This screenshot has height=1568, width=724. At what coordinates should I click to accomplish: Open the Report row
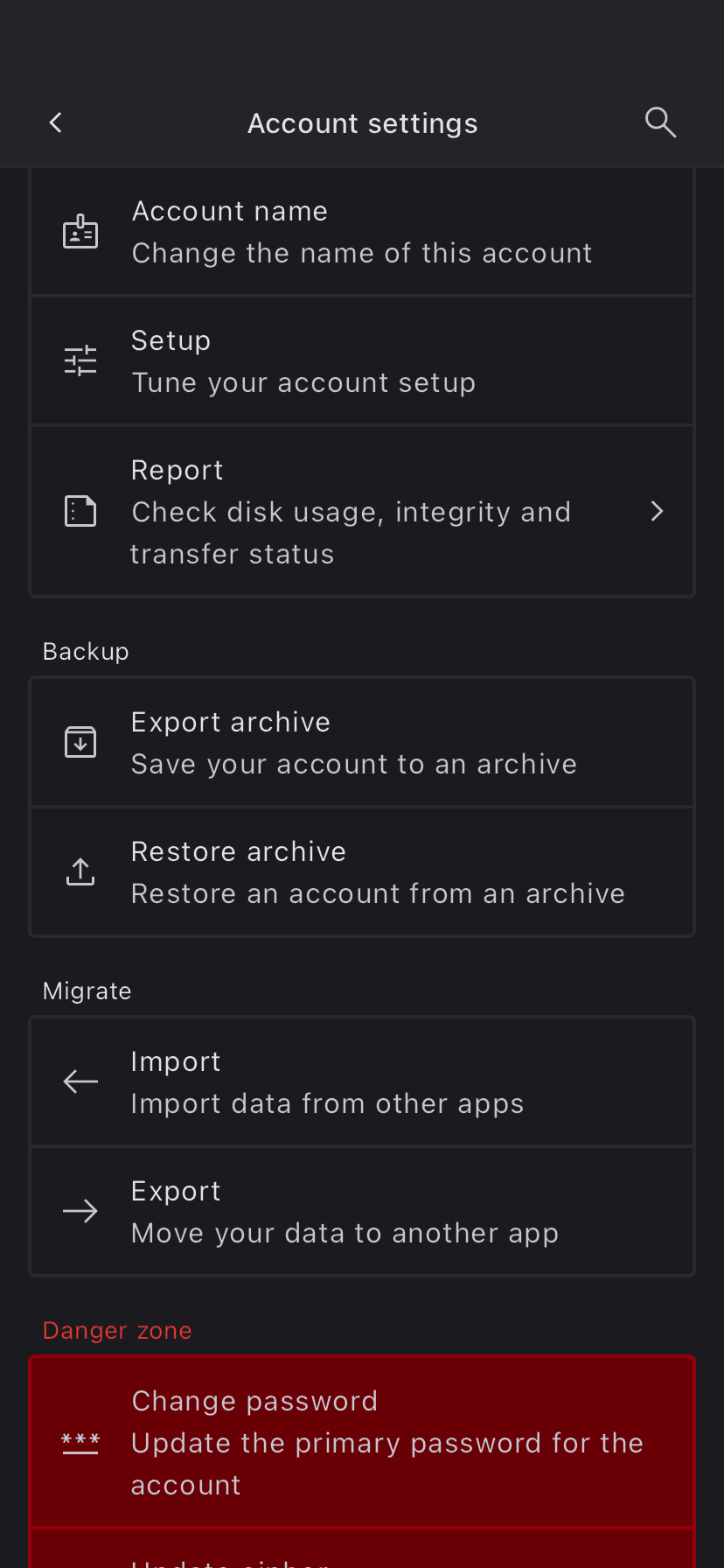point(362,511)
